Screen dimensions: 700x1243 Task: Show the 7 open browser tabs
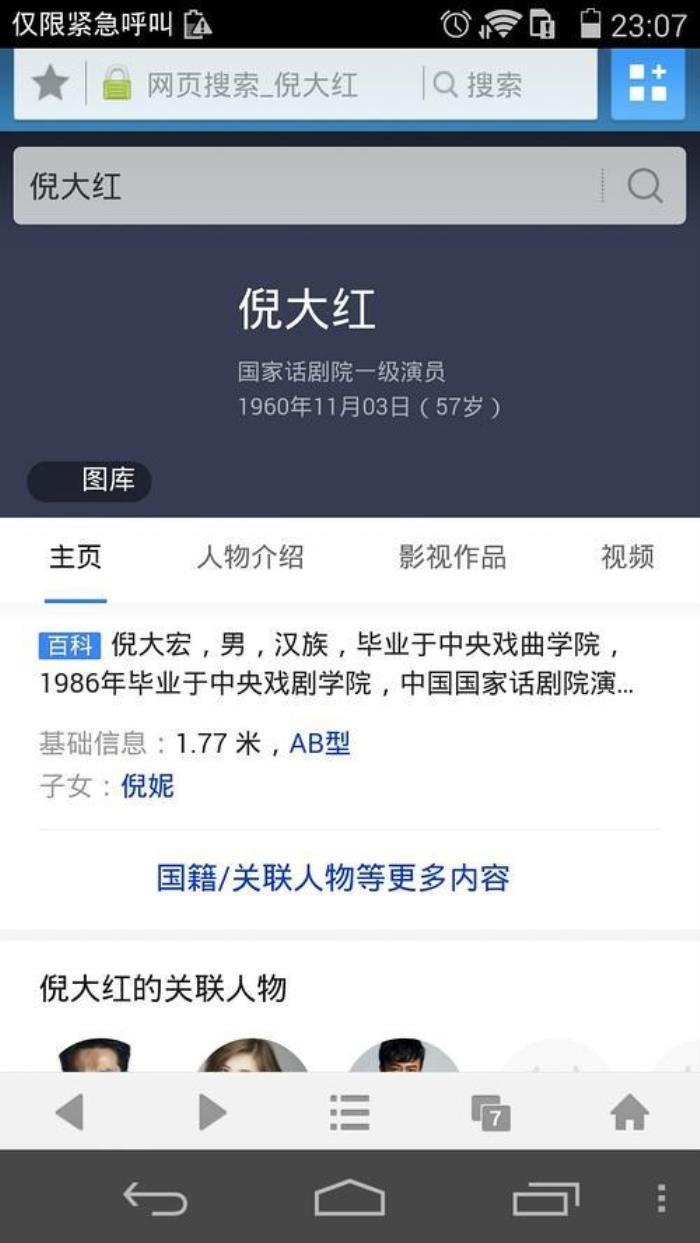tap(490, 1112)
